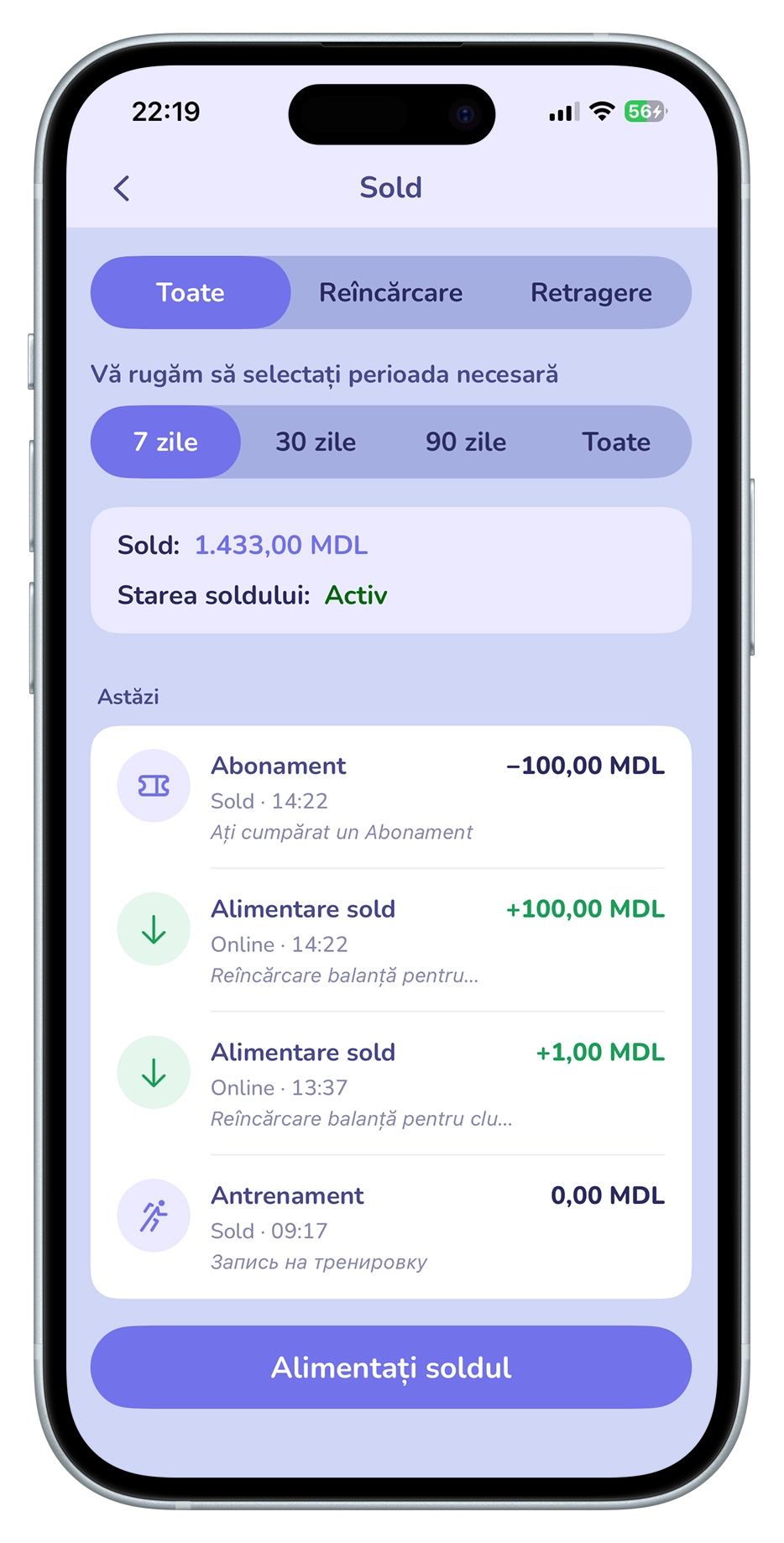Open the Alimentare sold +1,00 MDL transaction

pyautogui.click(x=391, y=1084)
